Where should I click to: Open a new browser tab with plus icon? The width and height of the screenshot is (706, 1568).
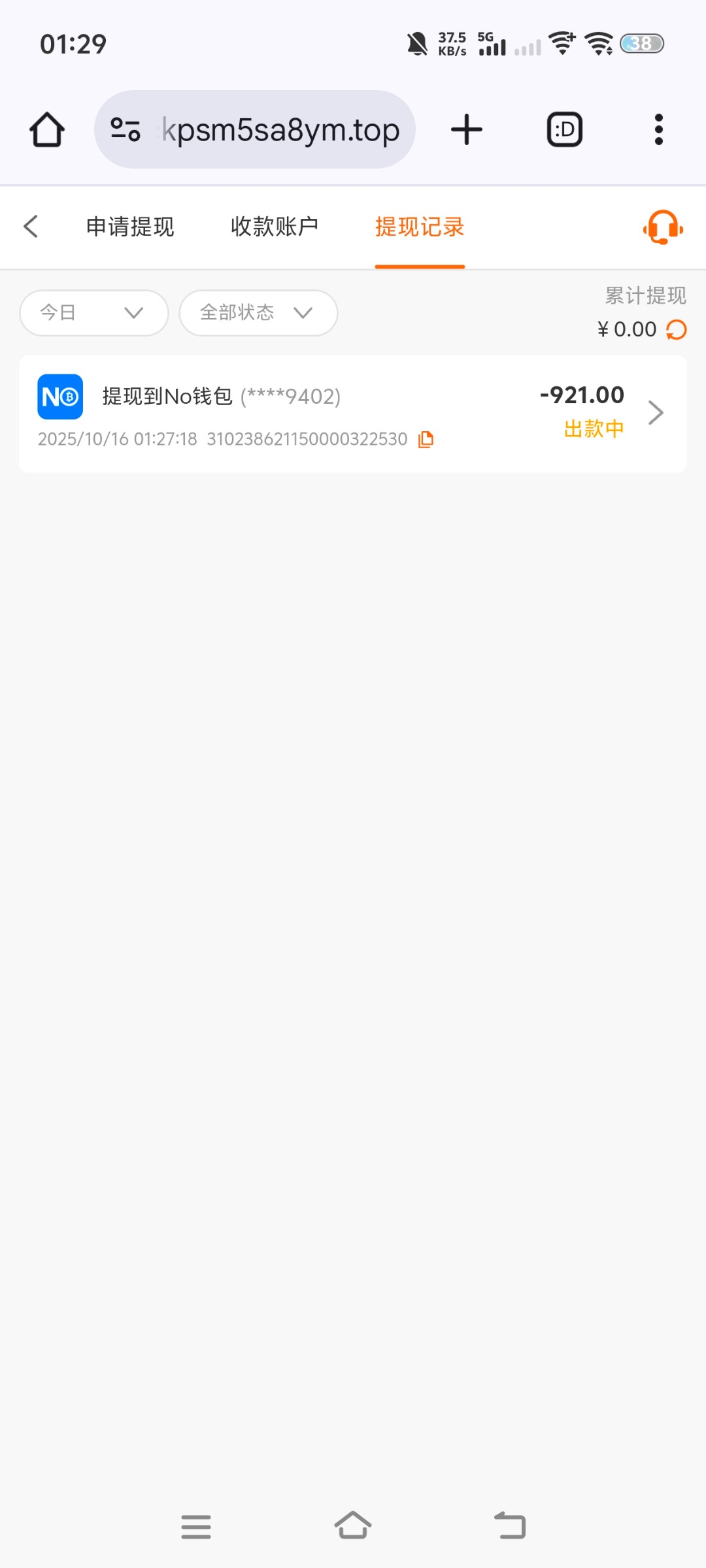point(466,129)
